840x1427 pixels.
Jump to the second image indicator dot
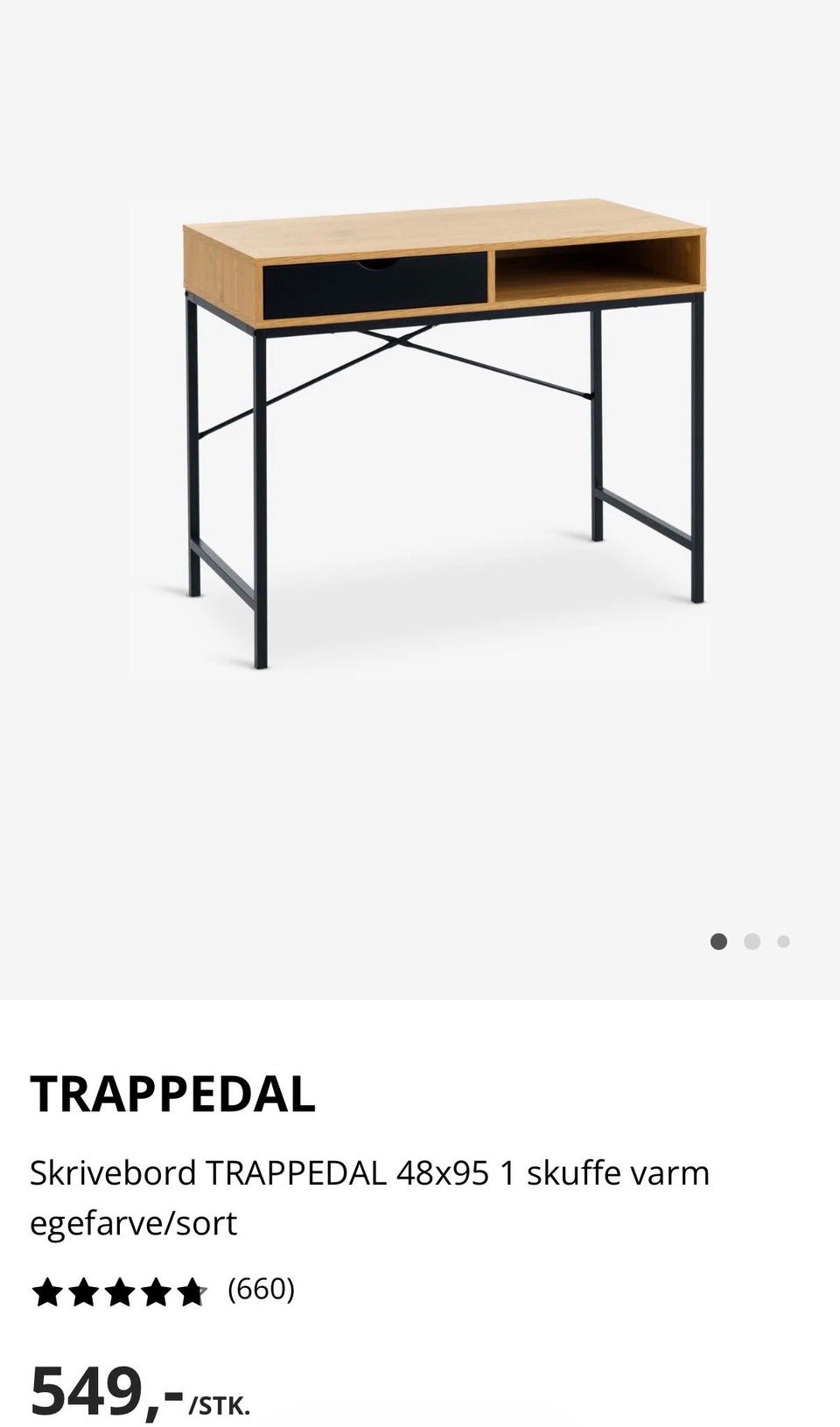click(x=752, y=941)
